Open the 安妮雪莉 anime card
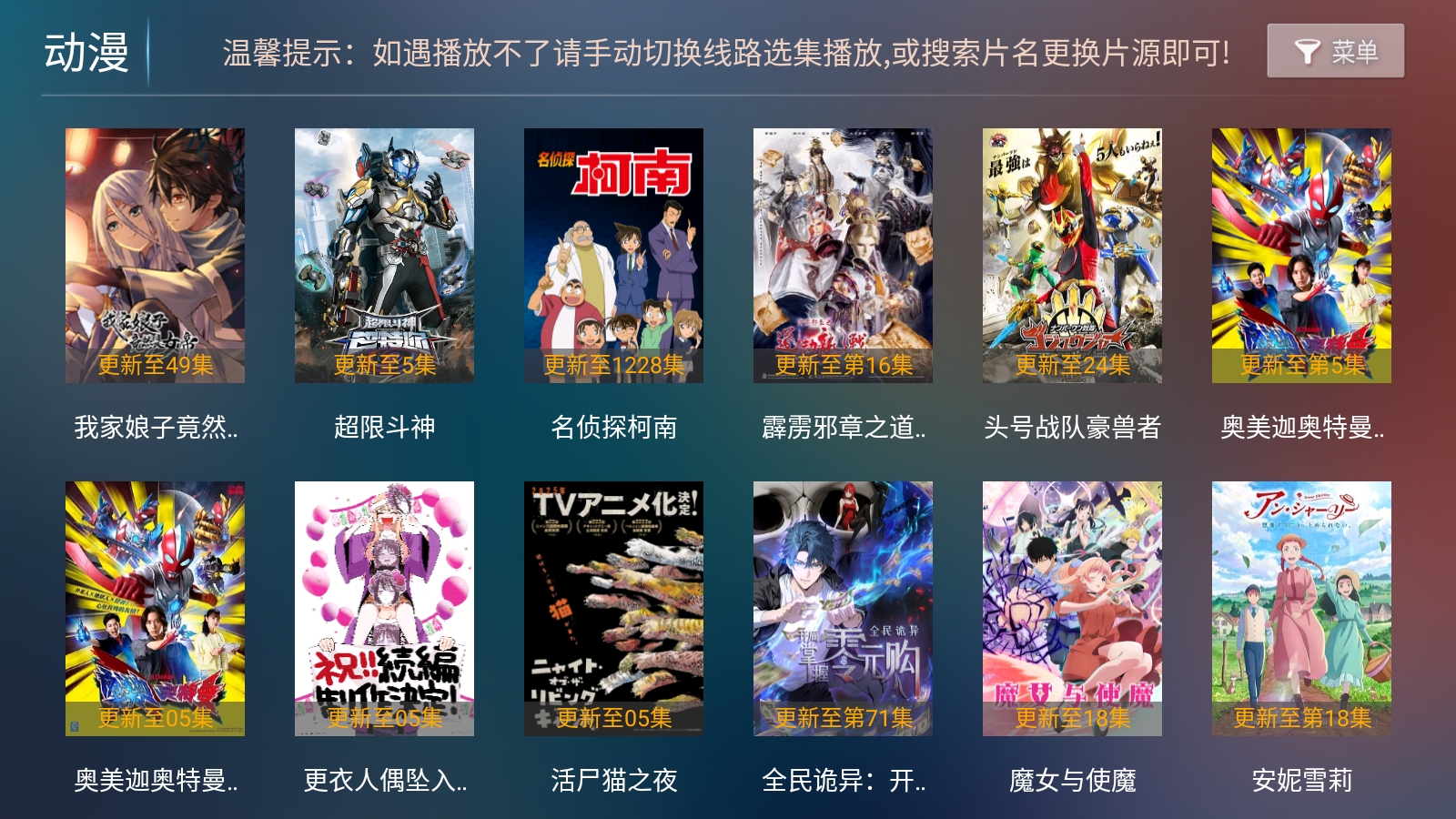 1301,609
